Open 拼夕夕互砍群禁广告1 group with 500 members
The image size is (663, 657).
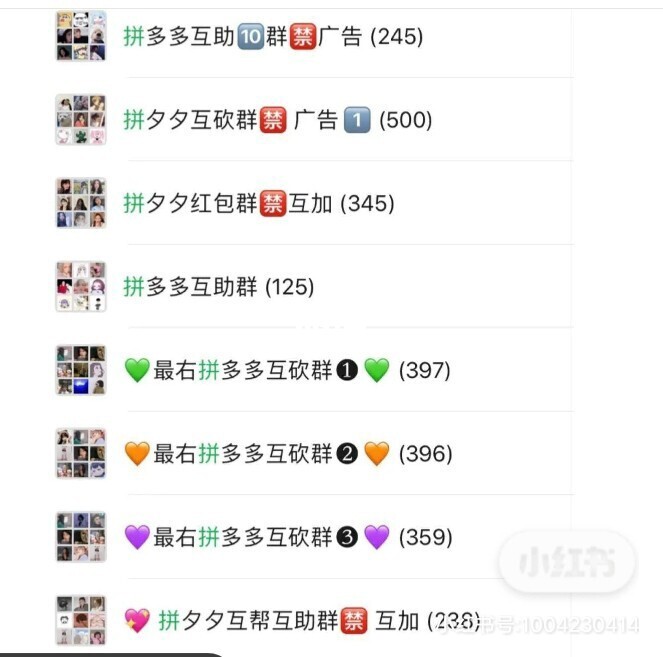(x=277, y=120)
